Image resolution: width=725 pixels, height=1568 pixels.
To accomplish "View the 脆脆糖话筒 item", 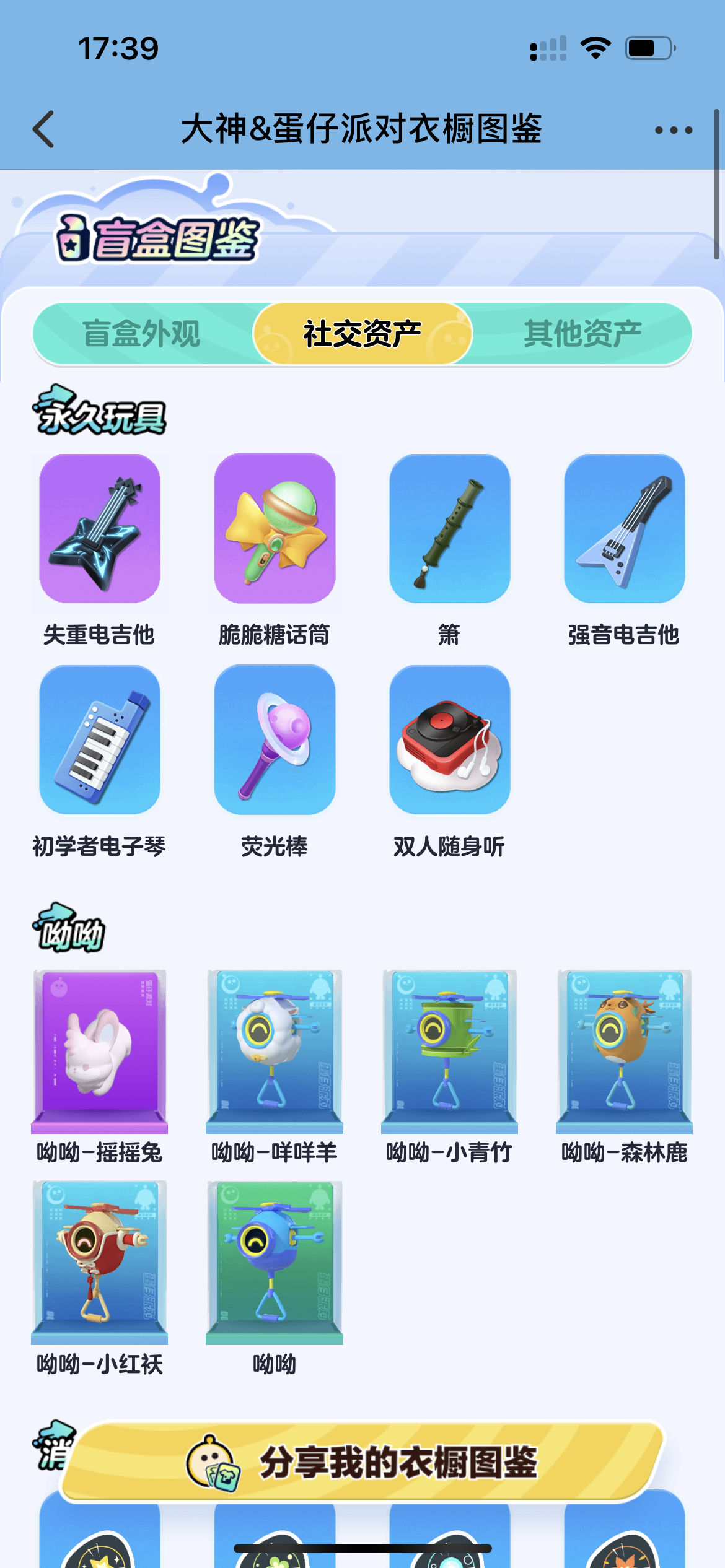I will click(275, 529).
